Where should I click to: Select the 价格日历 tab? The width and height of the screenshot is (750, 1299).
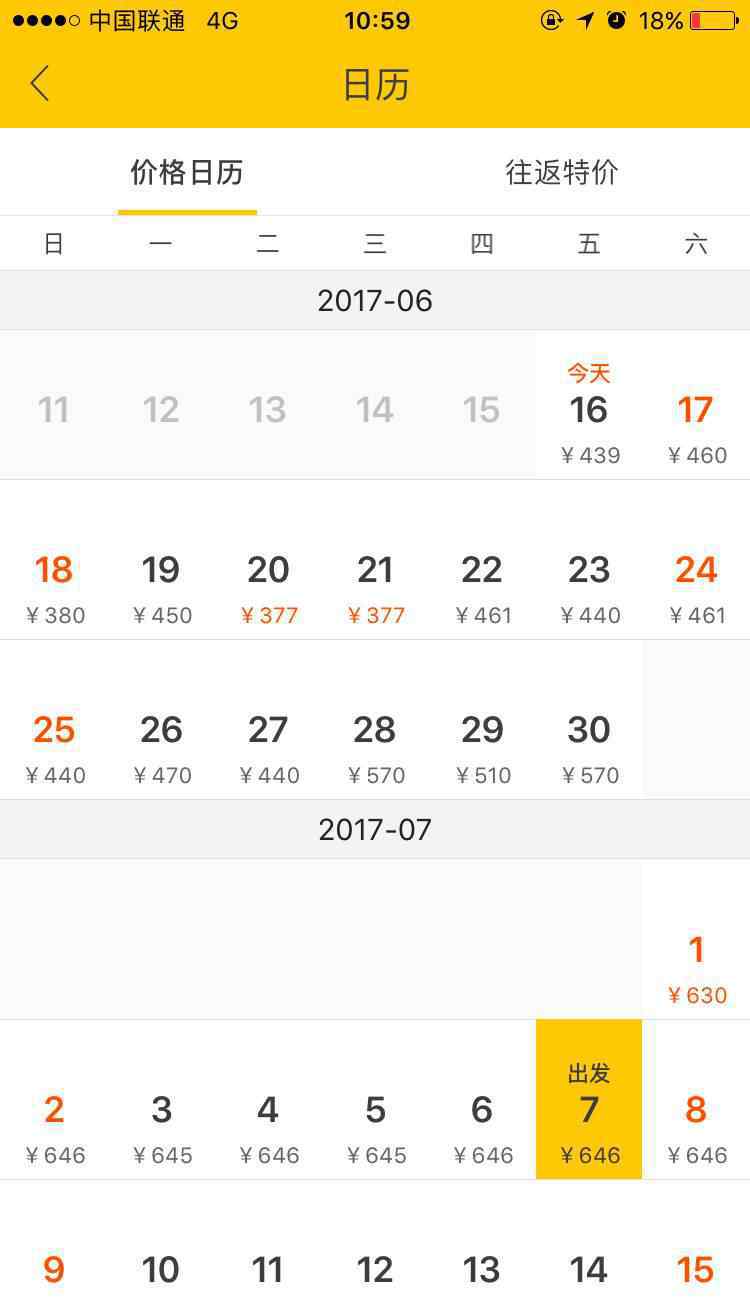click(x=187, y=172)
